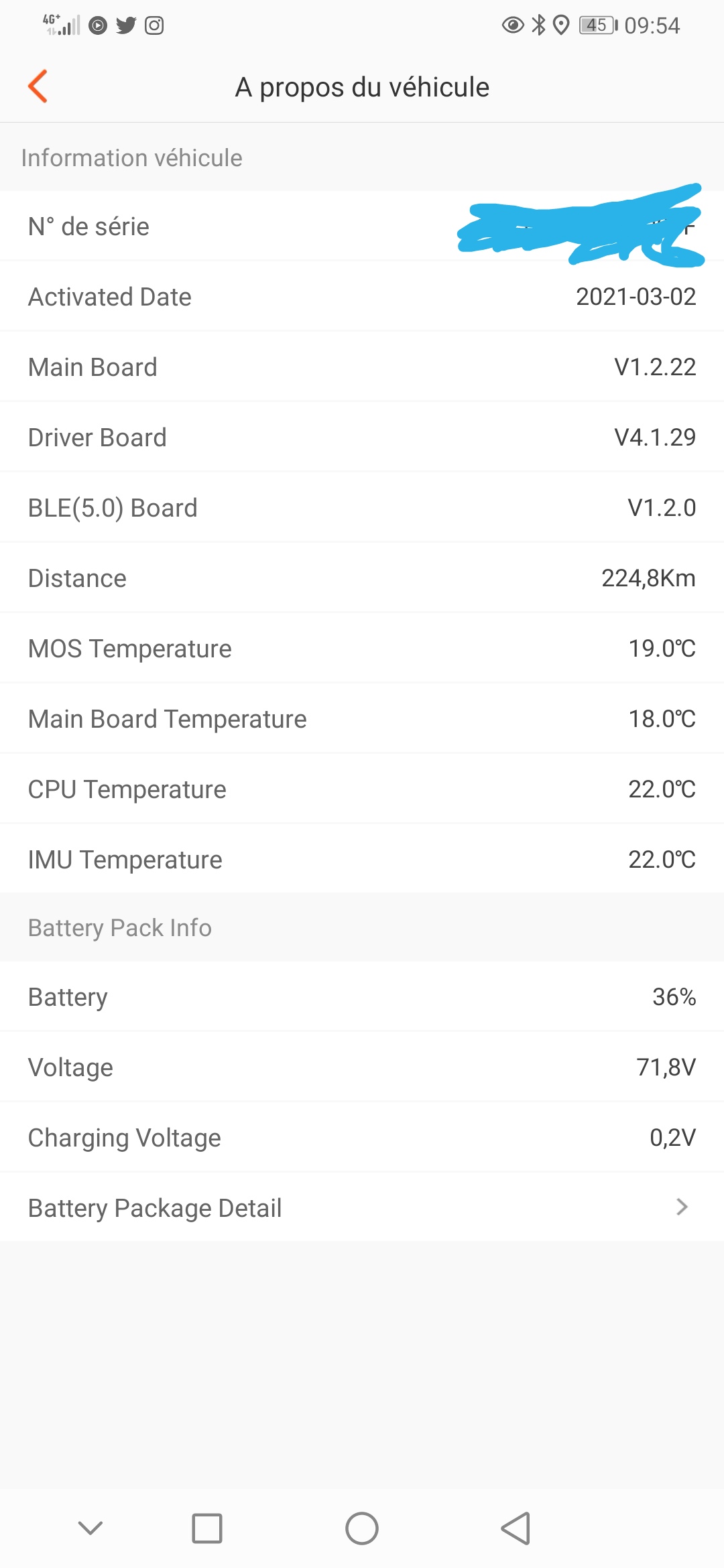724x1568 pixels.
Task: Tap the system back triangle
Action: 516,1528
